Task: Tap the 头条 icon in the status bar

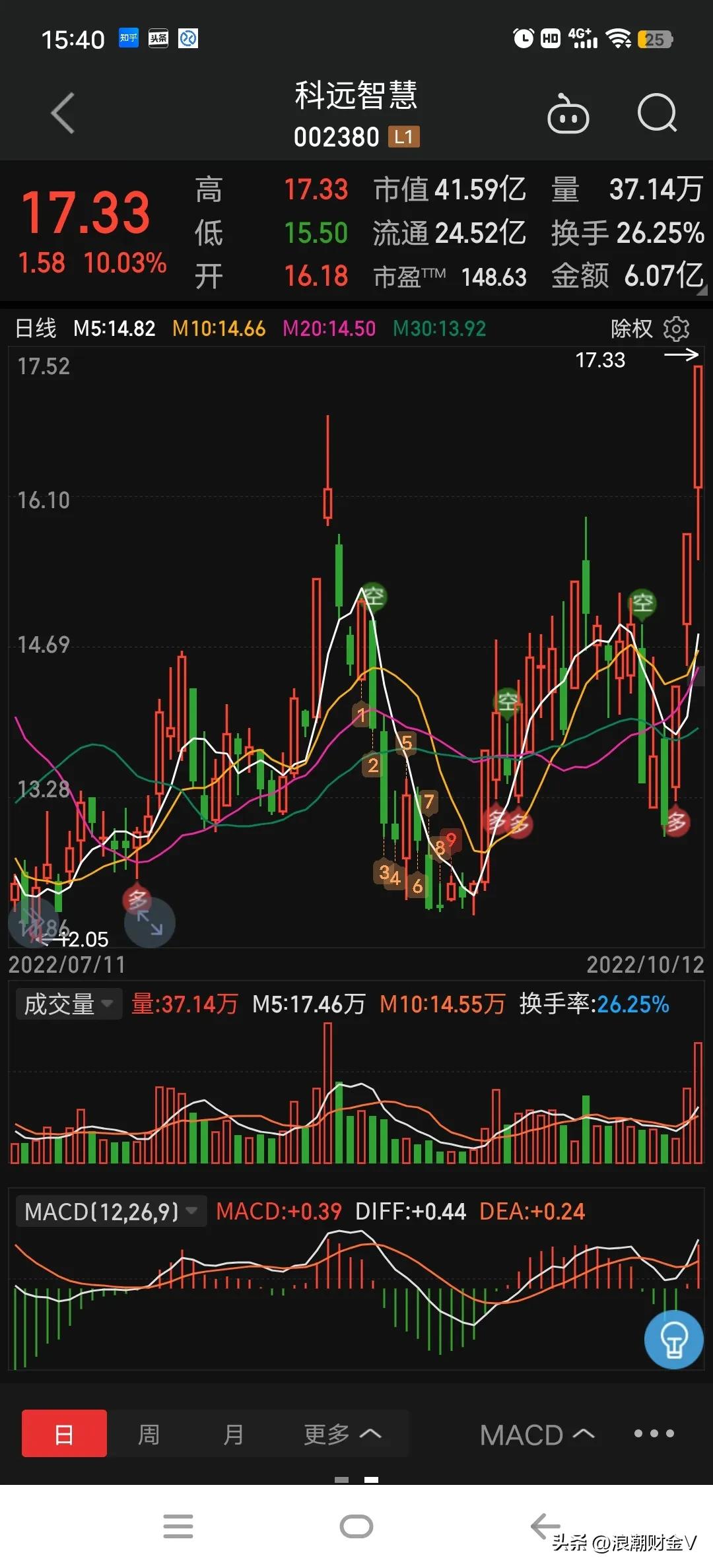Action: (158, 38)
